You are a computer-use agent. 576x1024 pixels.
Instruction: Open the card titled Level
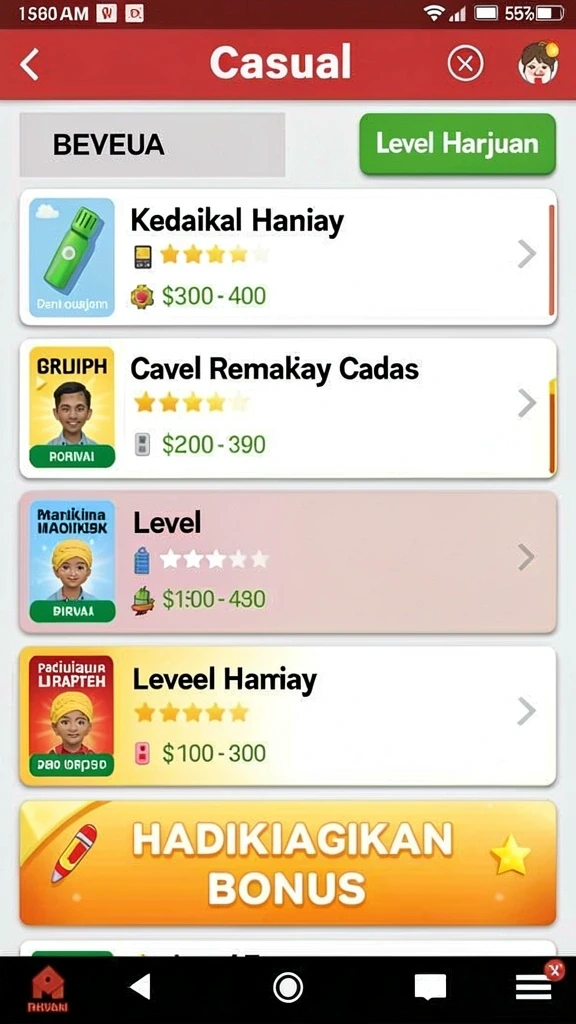click(x=288, y=562)
